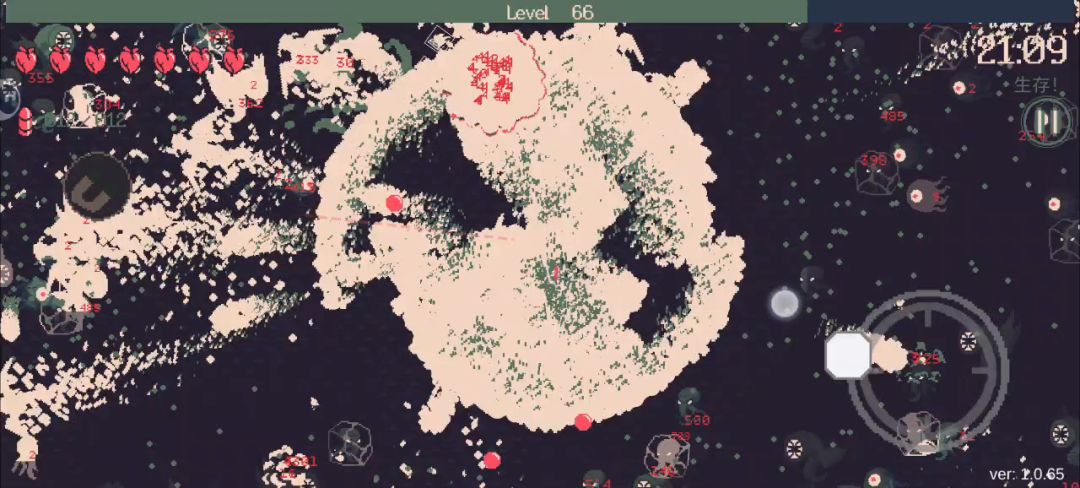Image resolution: width=1080 pixels, height=488 pixels.
Task: Tap the crosshair aim joystick
Action: point(928,371)
